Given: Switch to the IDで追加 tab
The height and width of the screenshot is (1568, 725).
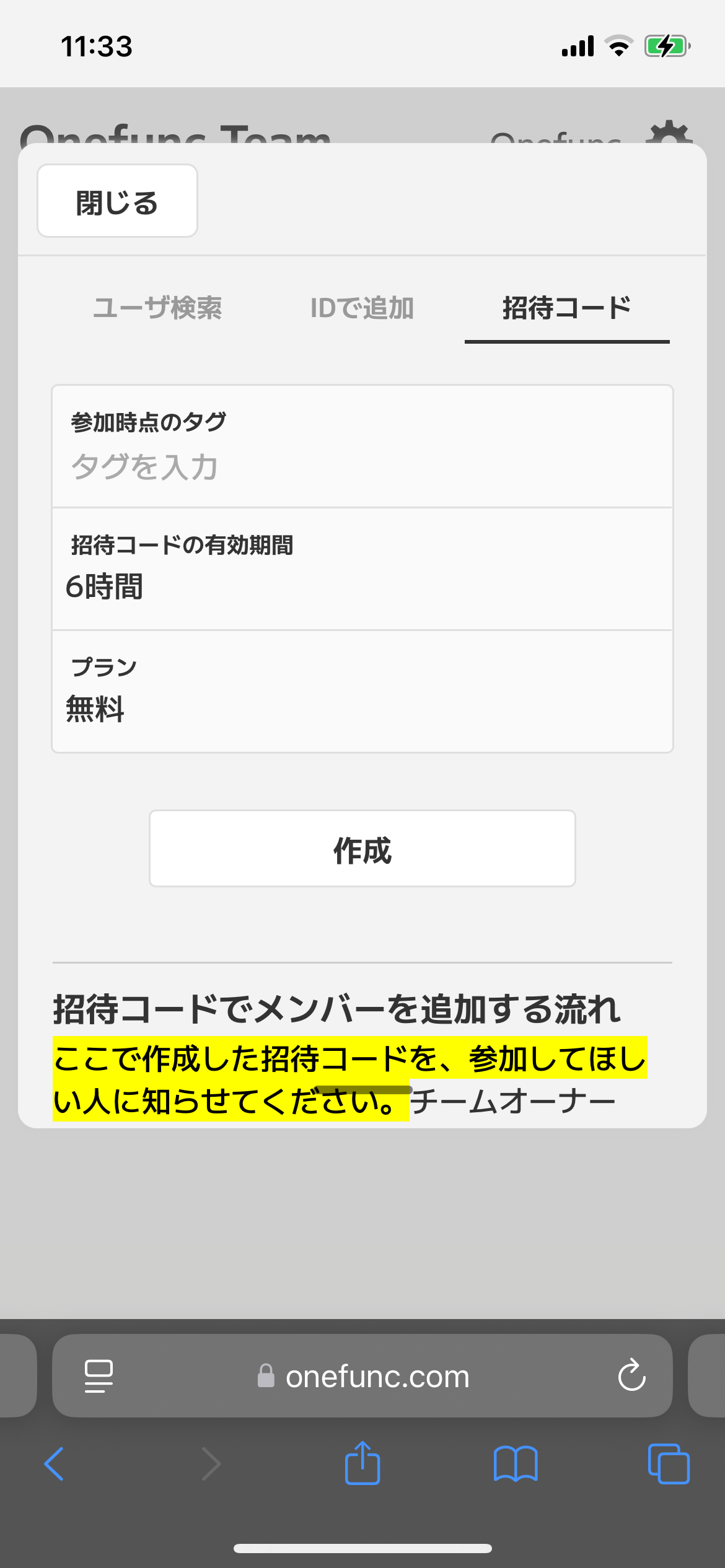Looking at the screenshot, I should tap(362, 308).
